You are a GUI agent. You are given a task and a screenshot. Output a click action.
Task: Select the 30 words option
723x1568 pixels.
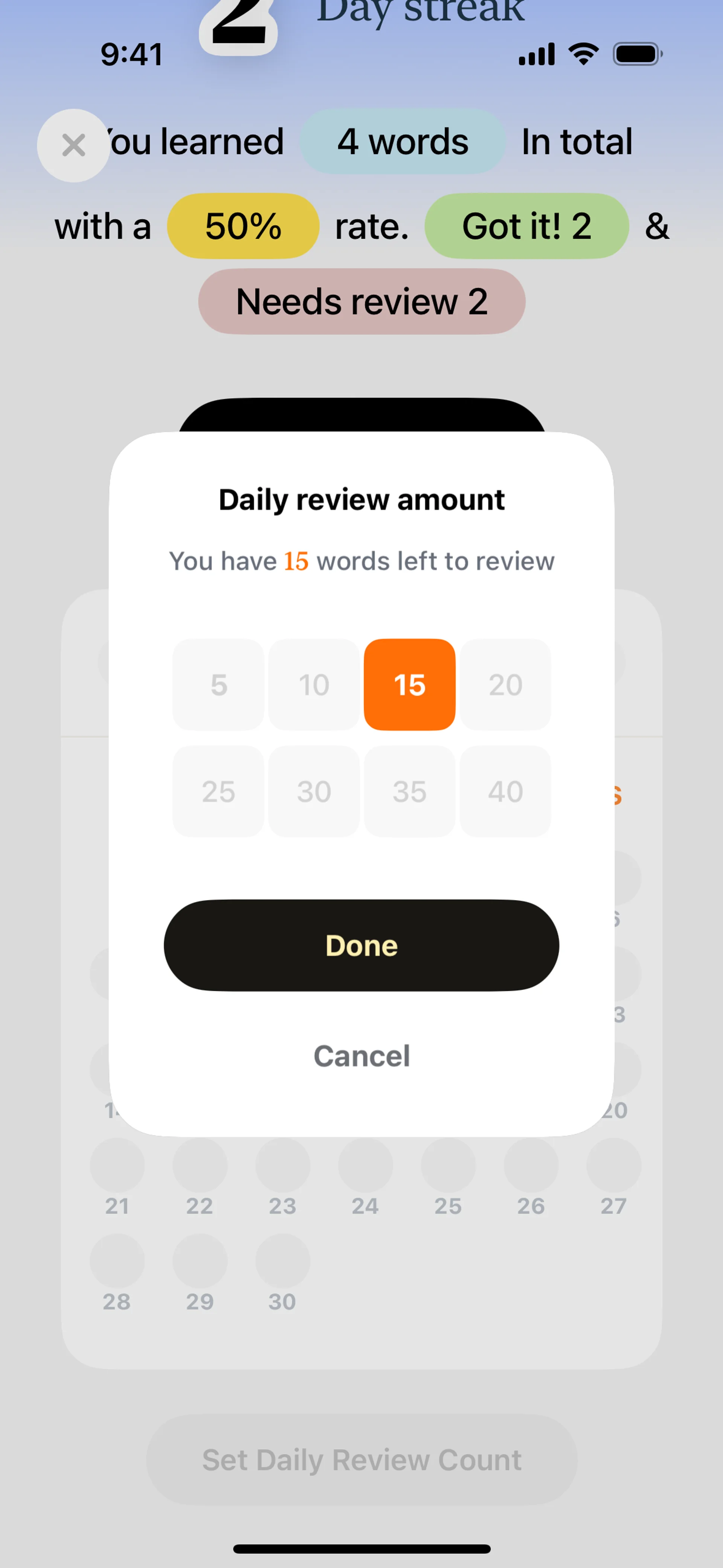click(x=313, y=791)
